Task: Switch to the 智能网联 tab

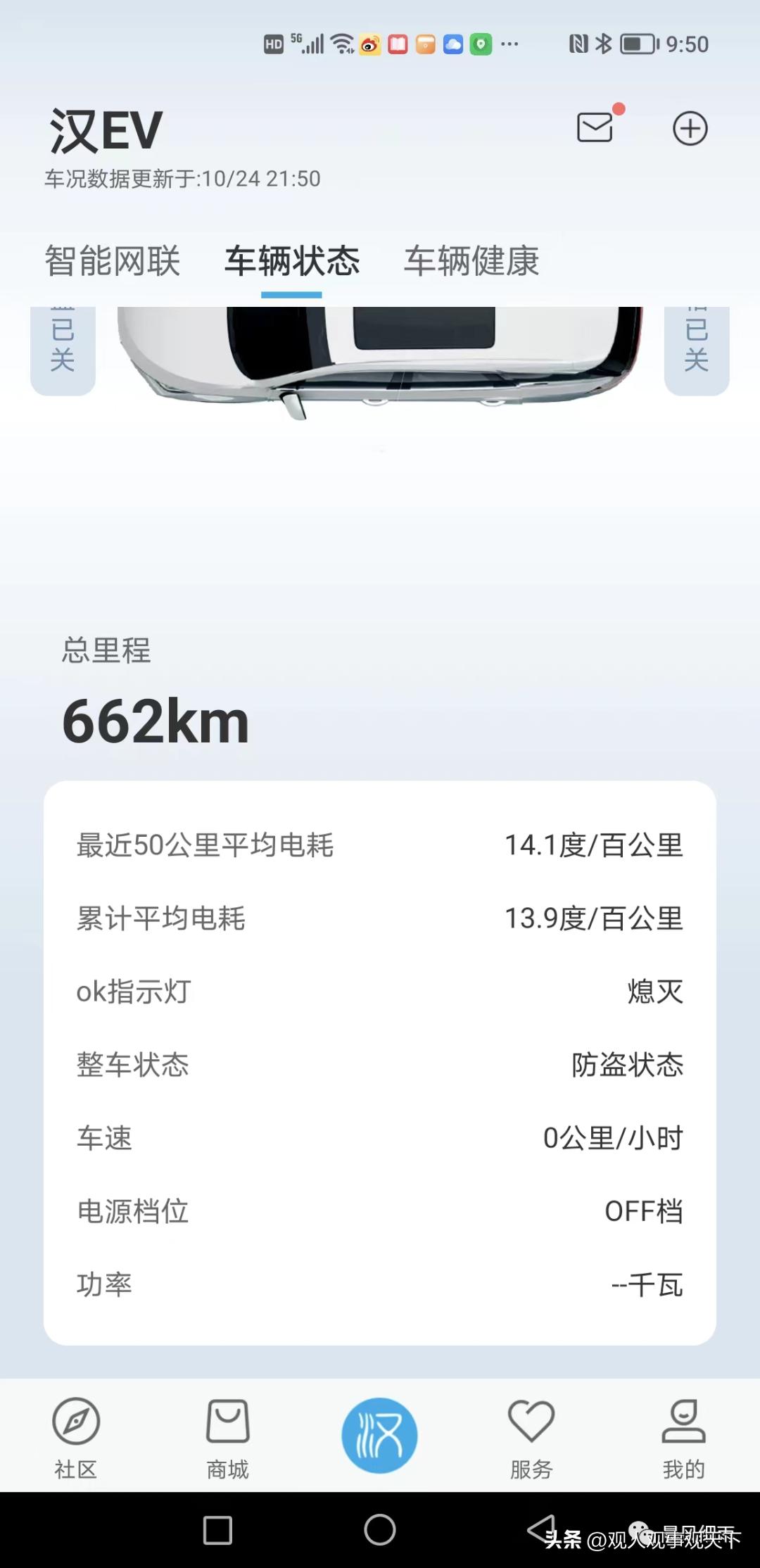Action: tap(113, 260)
